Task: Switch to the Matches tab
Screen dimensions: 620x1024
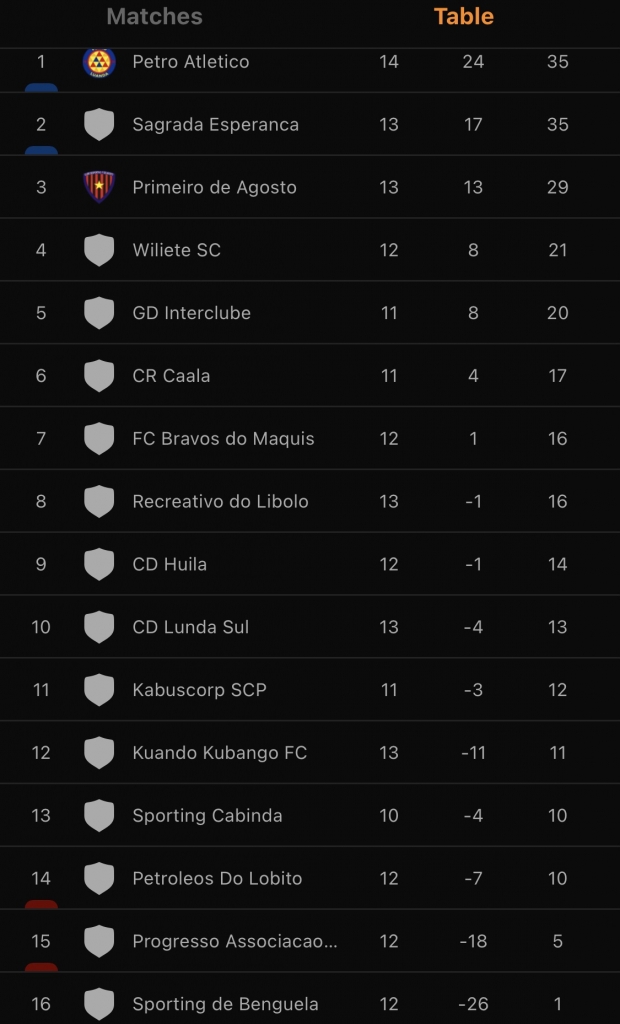Action: [154, 17]
